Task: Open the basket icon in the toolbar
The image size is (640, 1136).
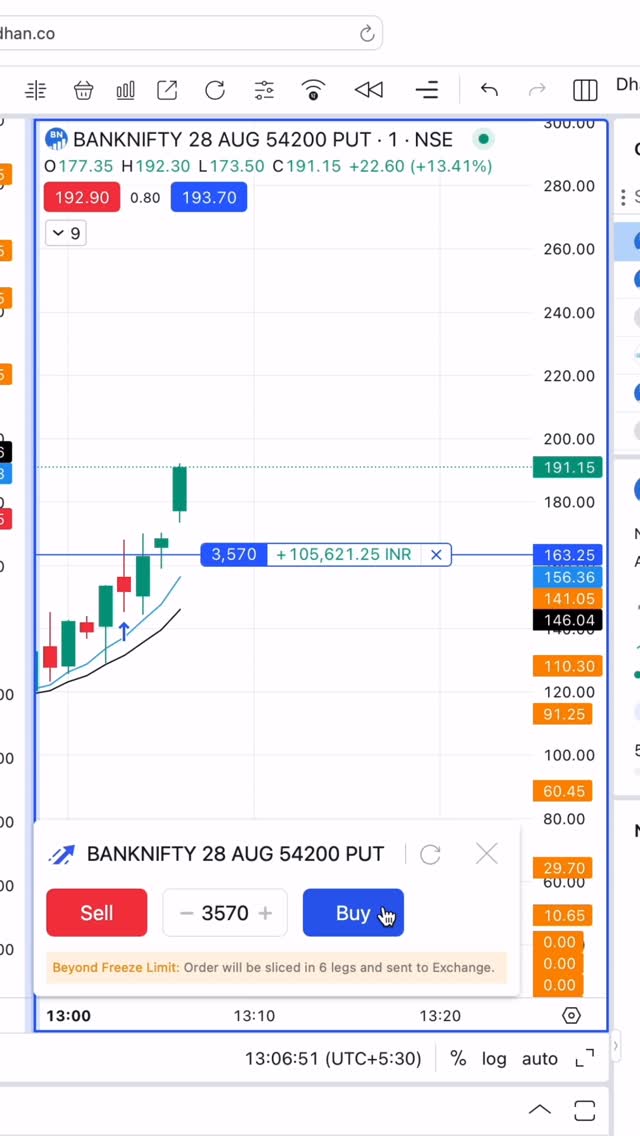Action: tap(83, 91)
